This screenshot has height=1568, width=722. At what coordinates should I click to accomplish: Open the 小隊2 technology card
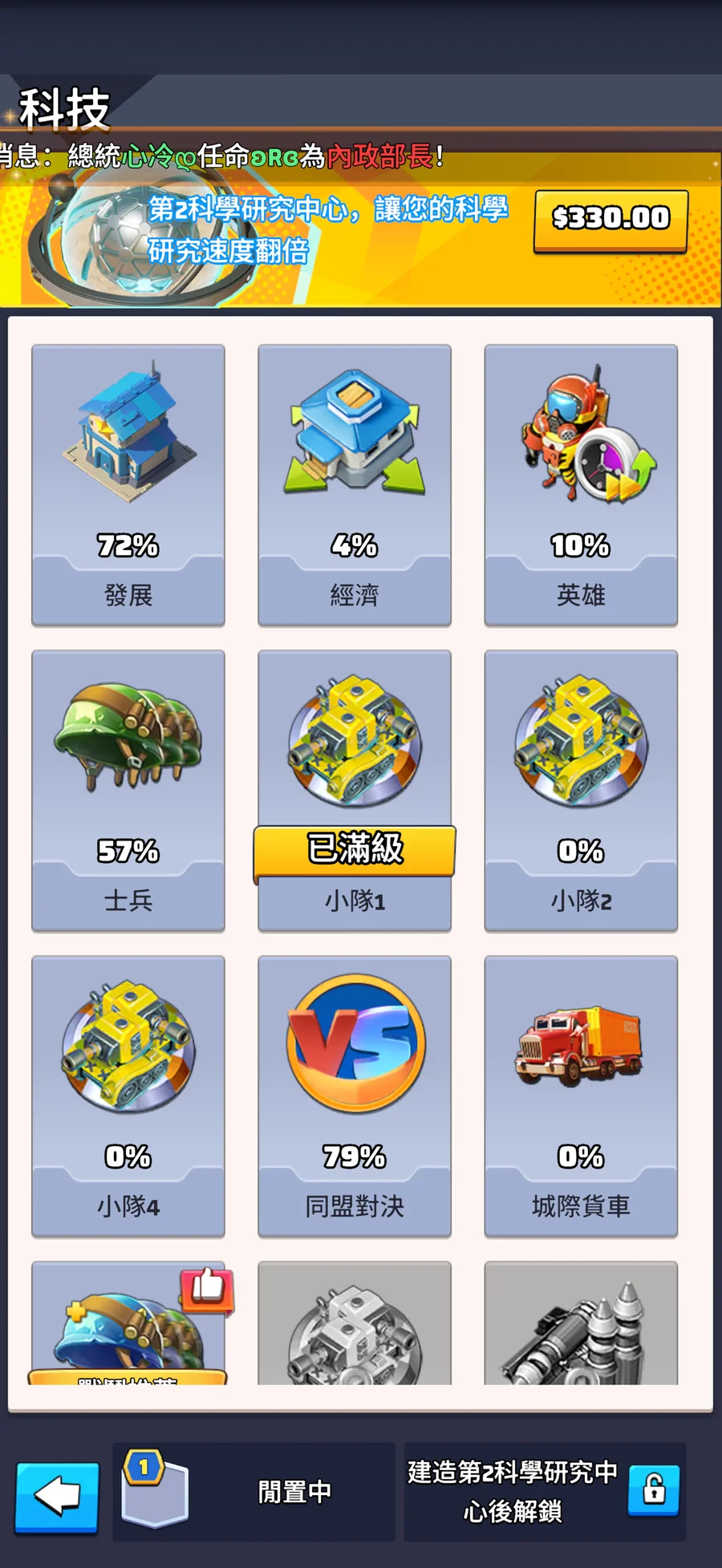coord(581,790)
